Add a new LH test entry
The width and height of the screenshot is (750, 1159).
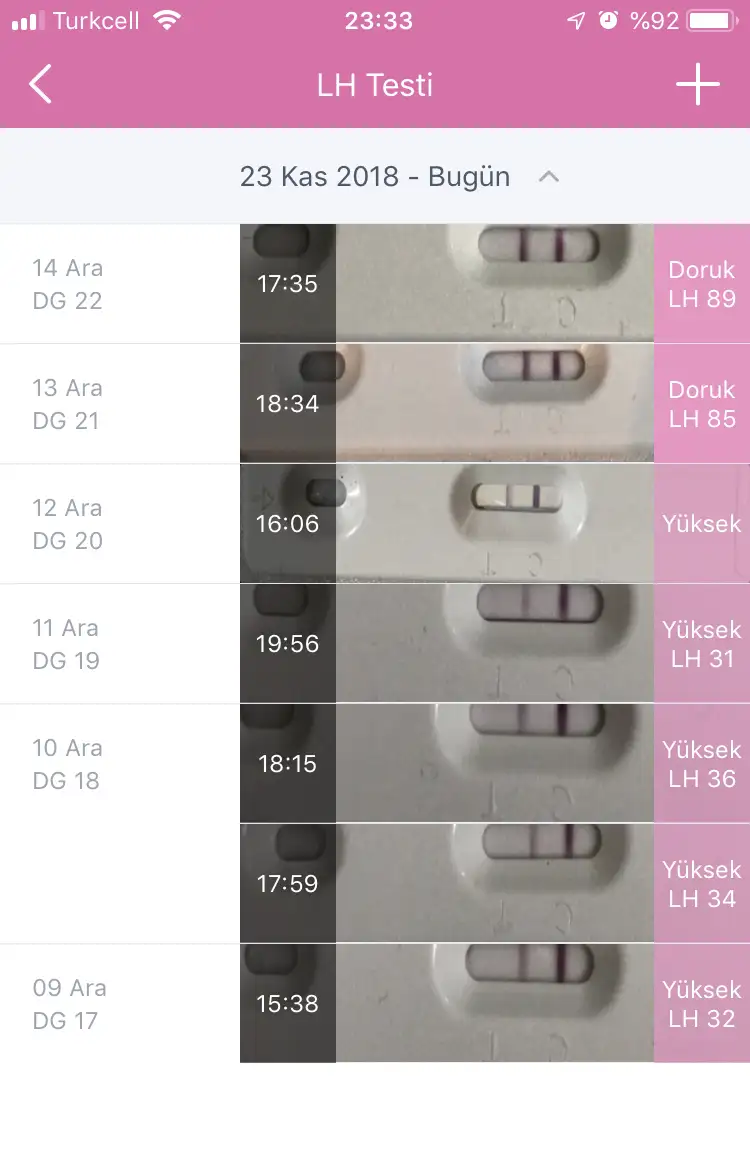coord(697,86)
